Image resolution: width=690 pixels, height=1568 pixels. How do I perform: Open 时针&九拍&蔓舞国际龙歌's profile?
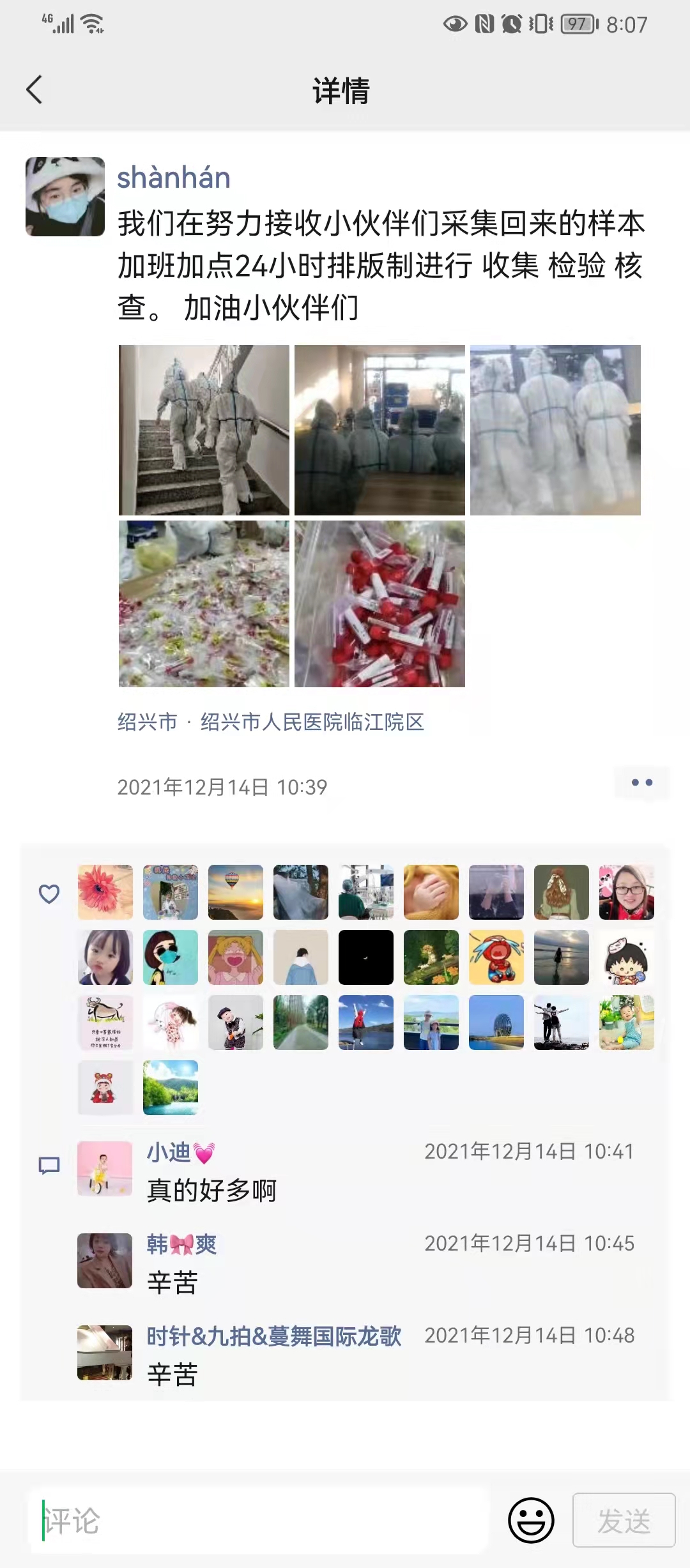274,1336
